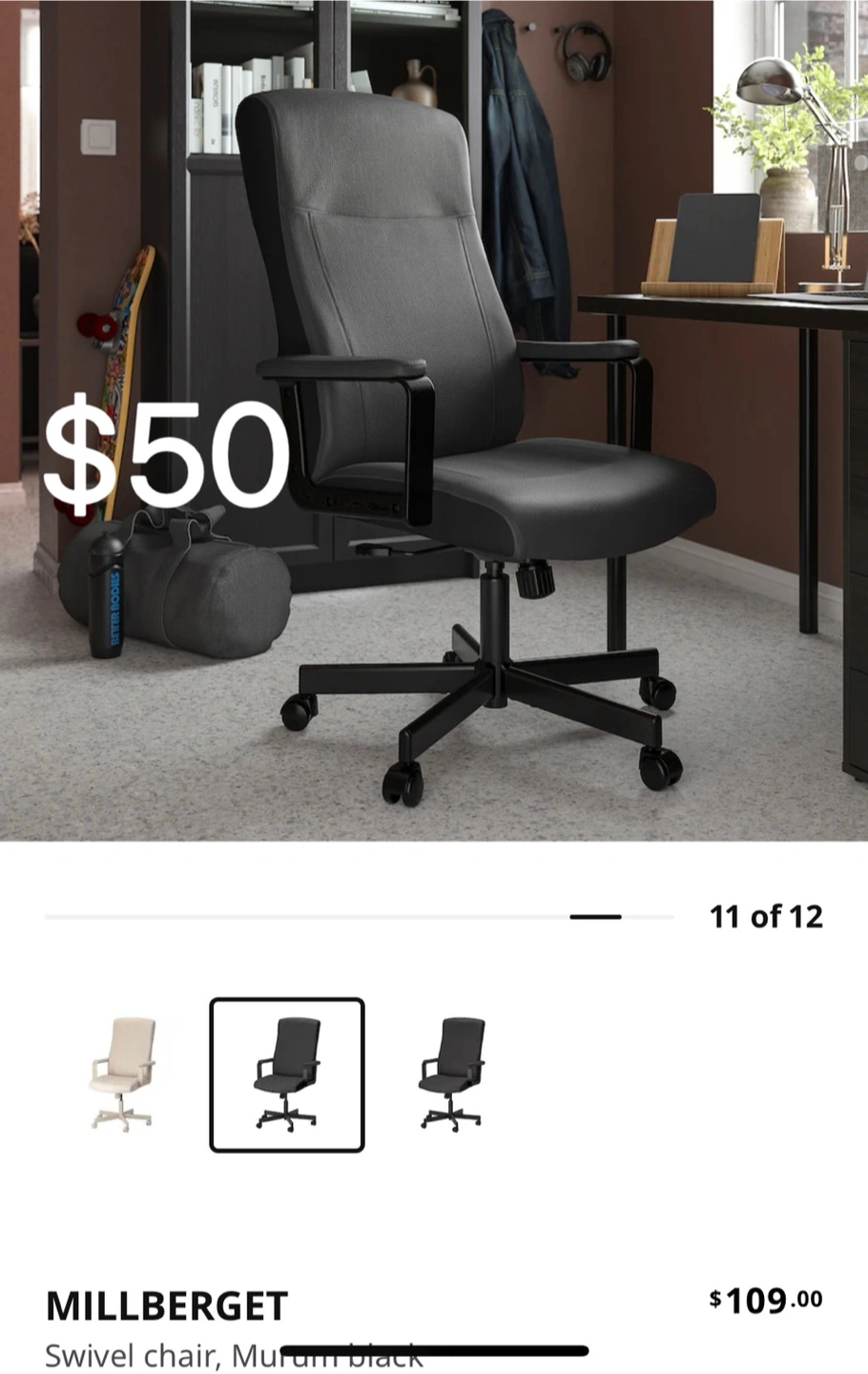Choose the third dark chair variant
Screen dimensions: 868x1374
tap(452, 1074)
